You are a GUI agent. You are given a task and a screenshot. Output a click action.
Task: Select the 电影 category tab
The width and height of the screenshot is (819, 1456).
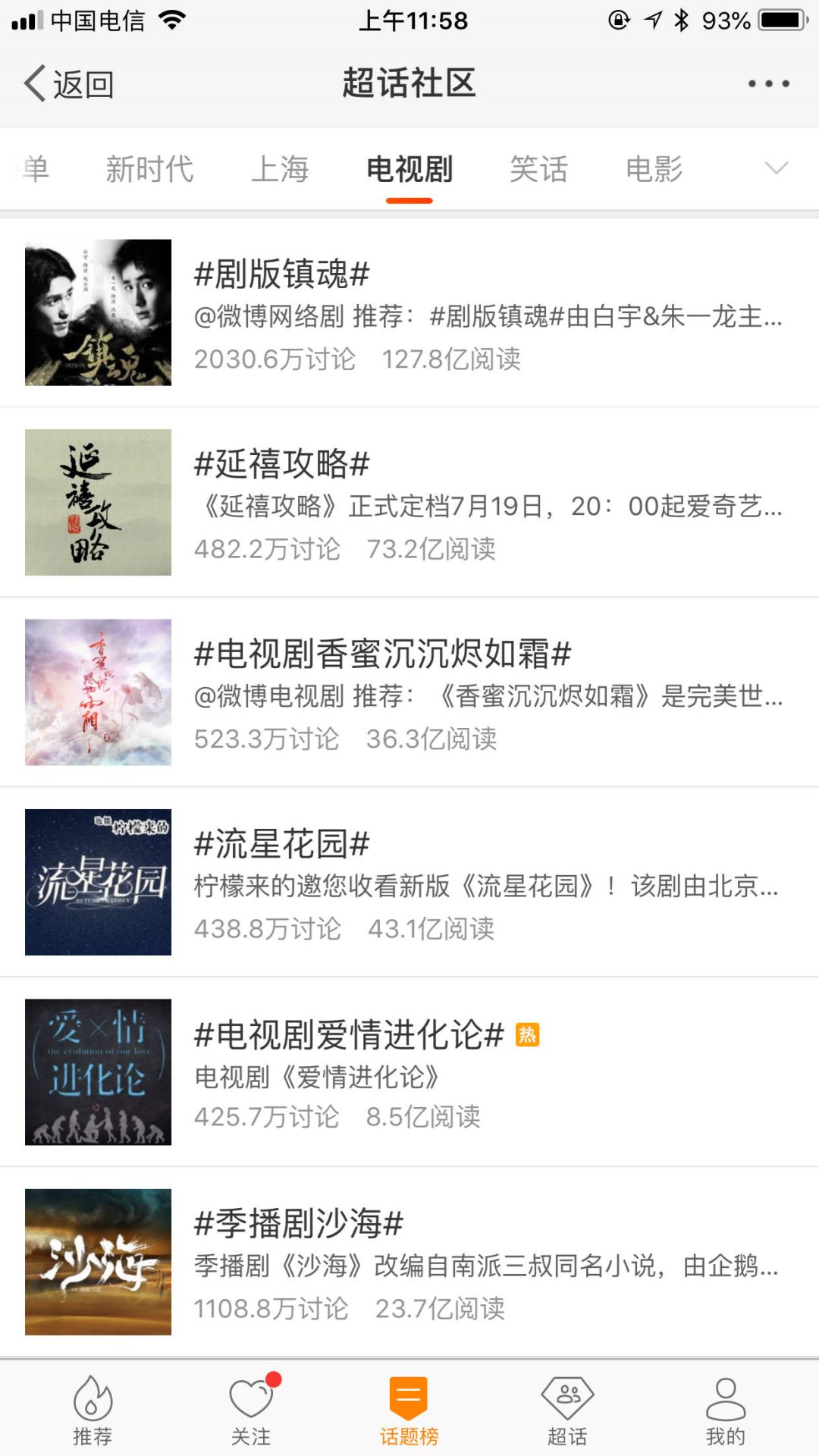tap(654, 168)
